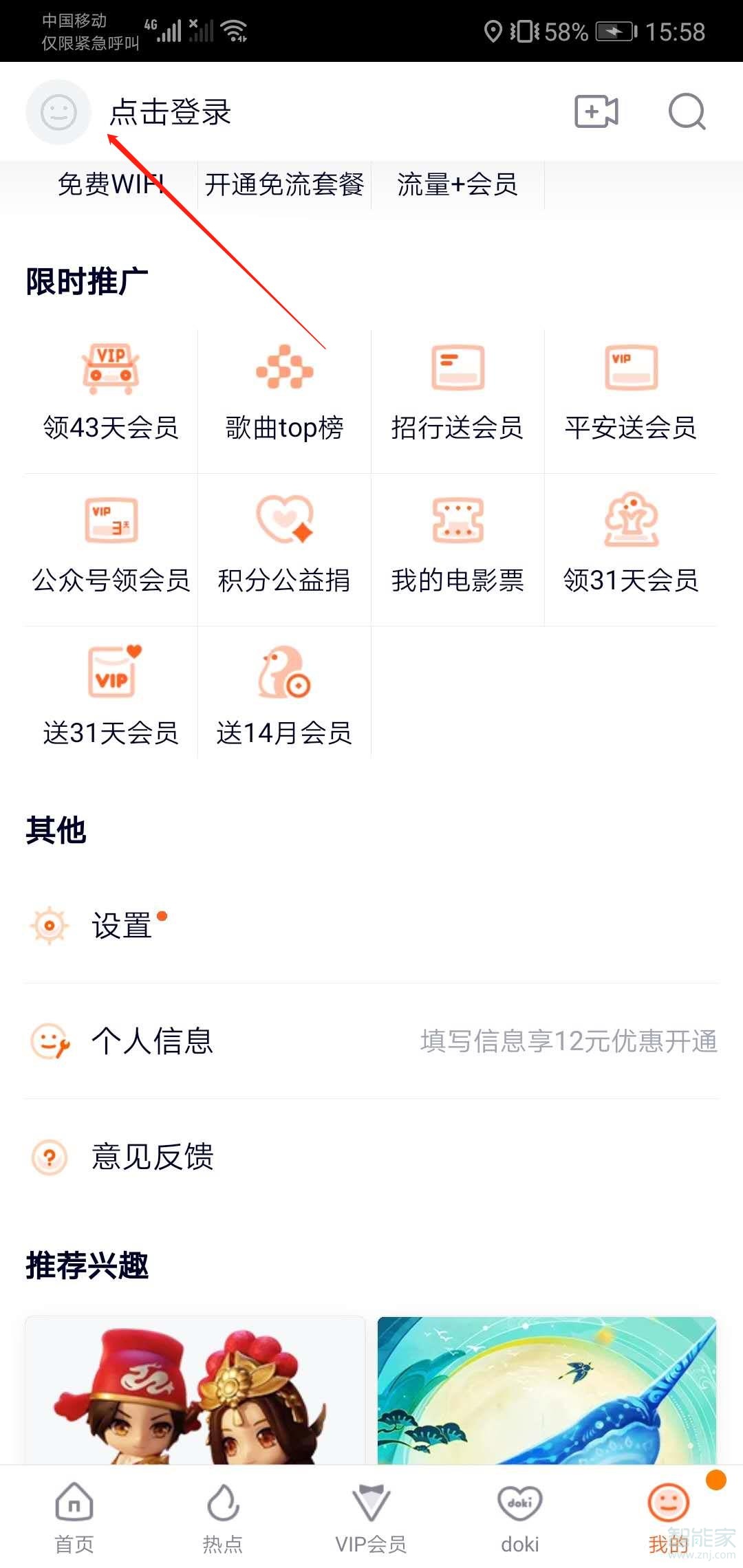Viewport: 743px width, 1568px height.
Task: Tap the search magnifier icon
Action: [686, 112]
